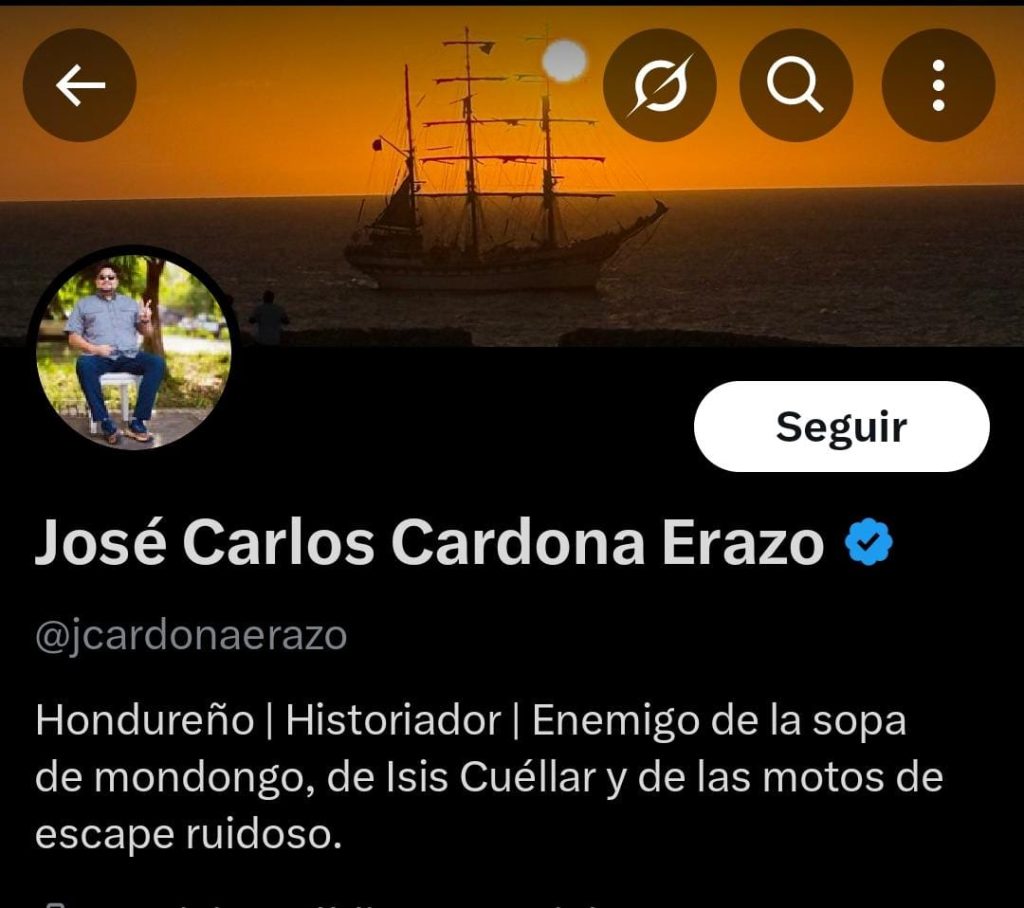Viewport: 1024px width, 908px height.
Task: Open the ship header banner image
Action: (x=500, y=230)
